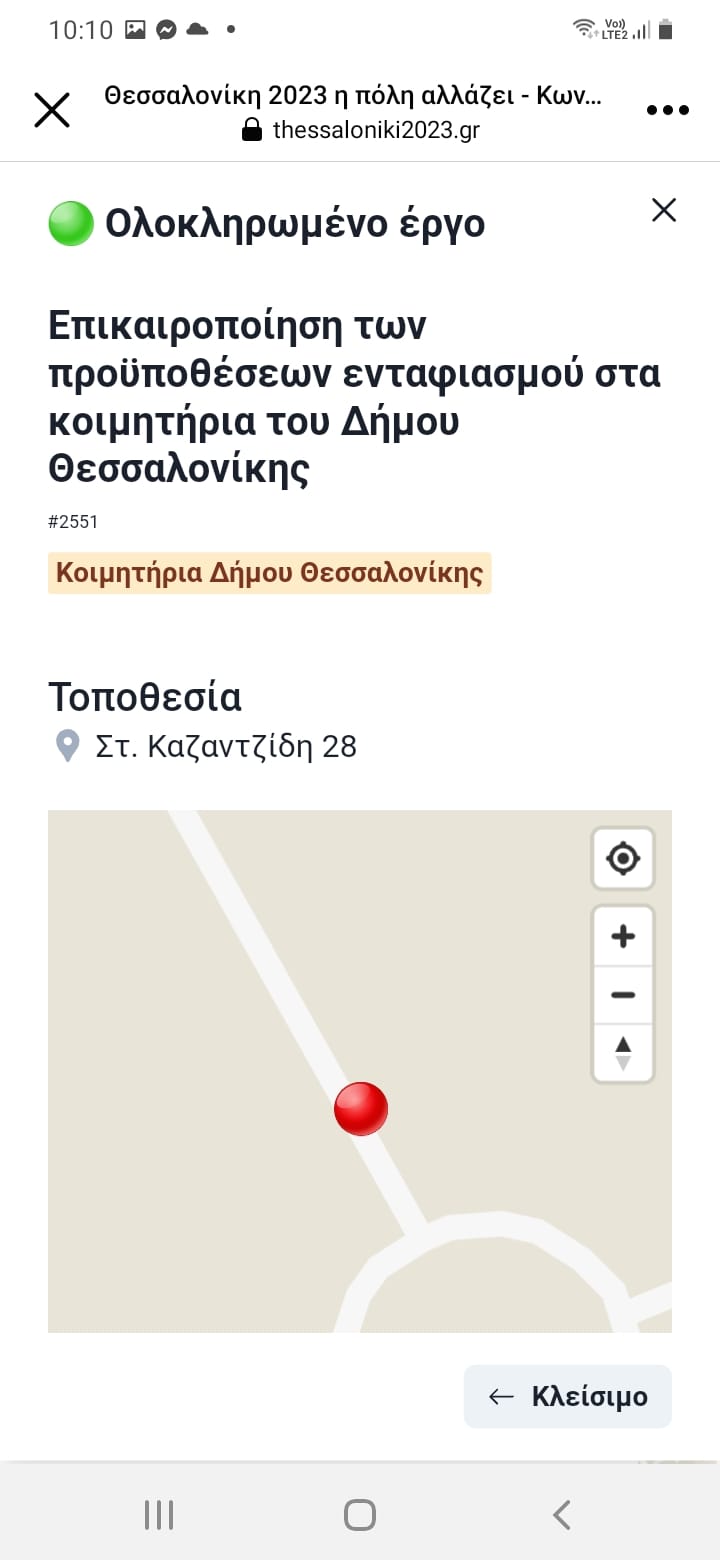This screenshot has width=720, height=1560.
Task: Open recent apps from the navigation bar
Action: [x=159, y=1515]
